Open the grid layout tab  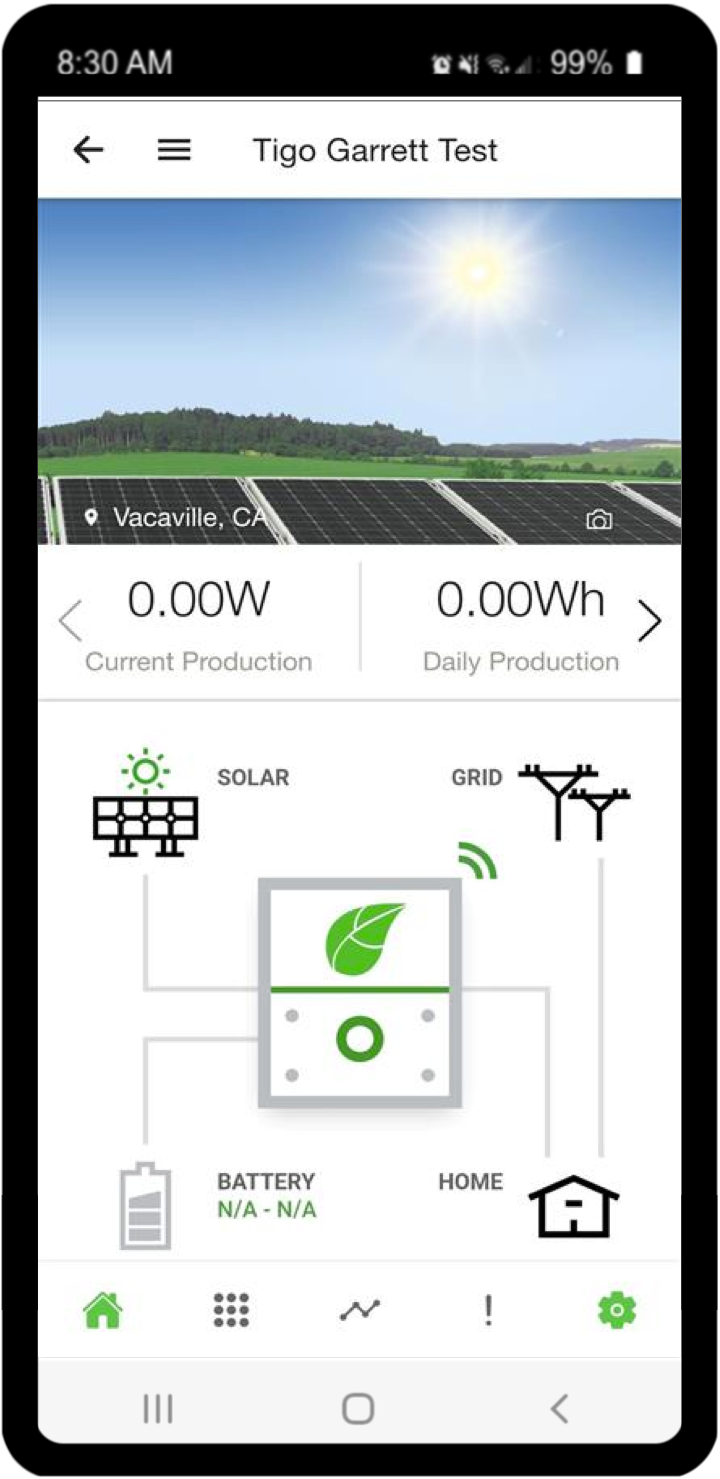tap(231, 1310)
